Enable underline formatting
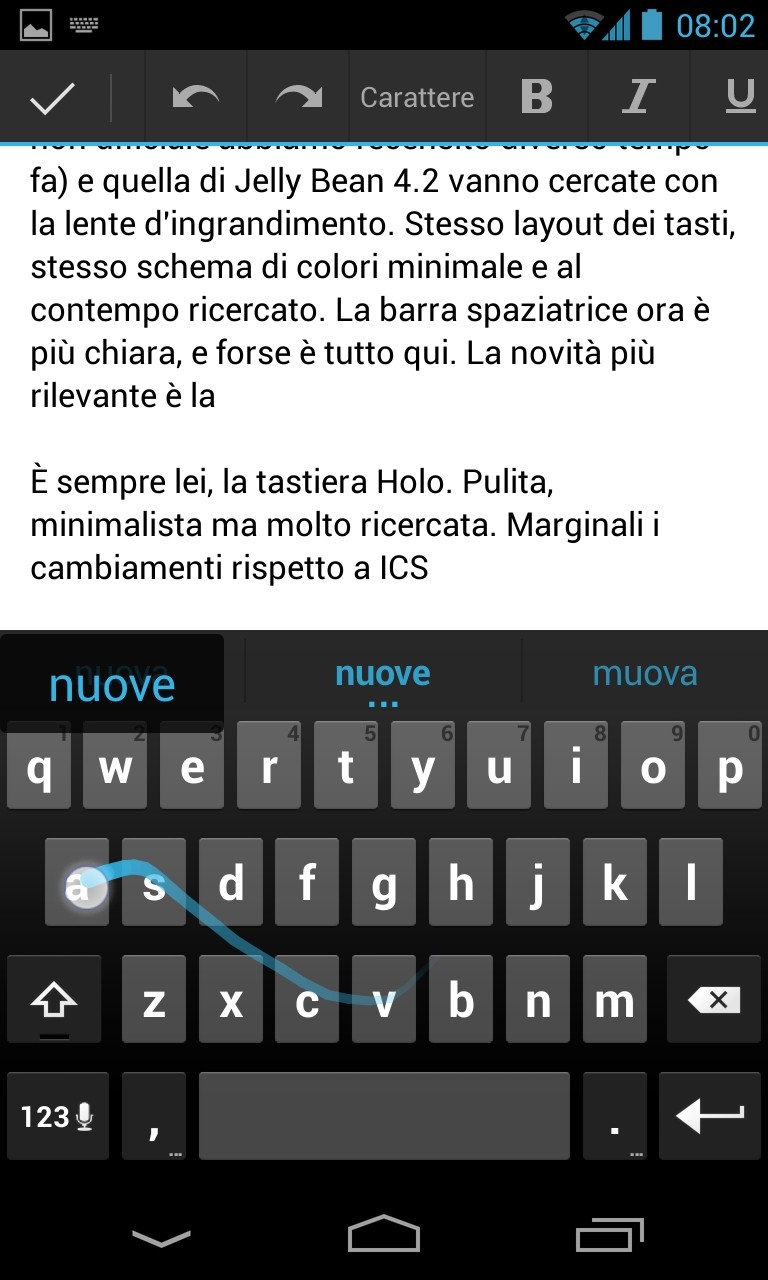768x1280 pixels. point(739,97)
